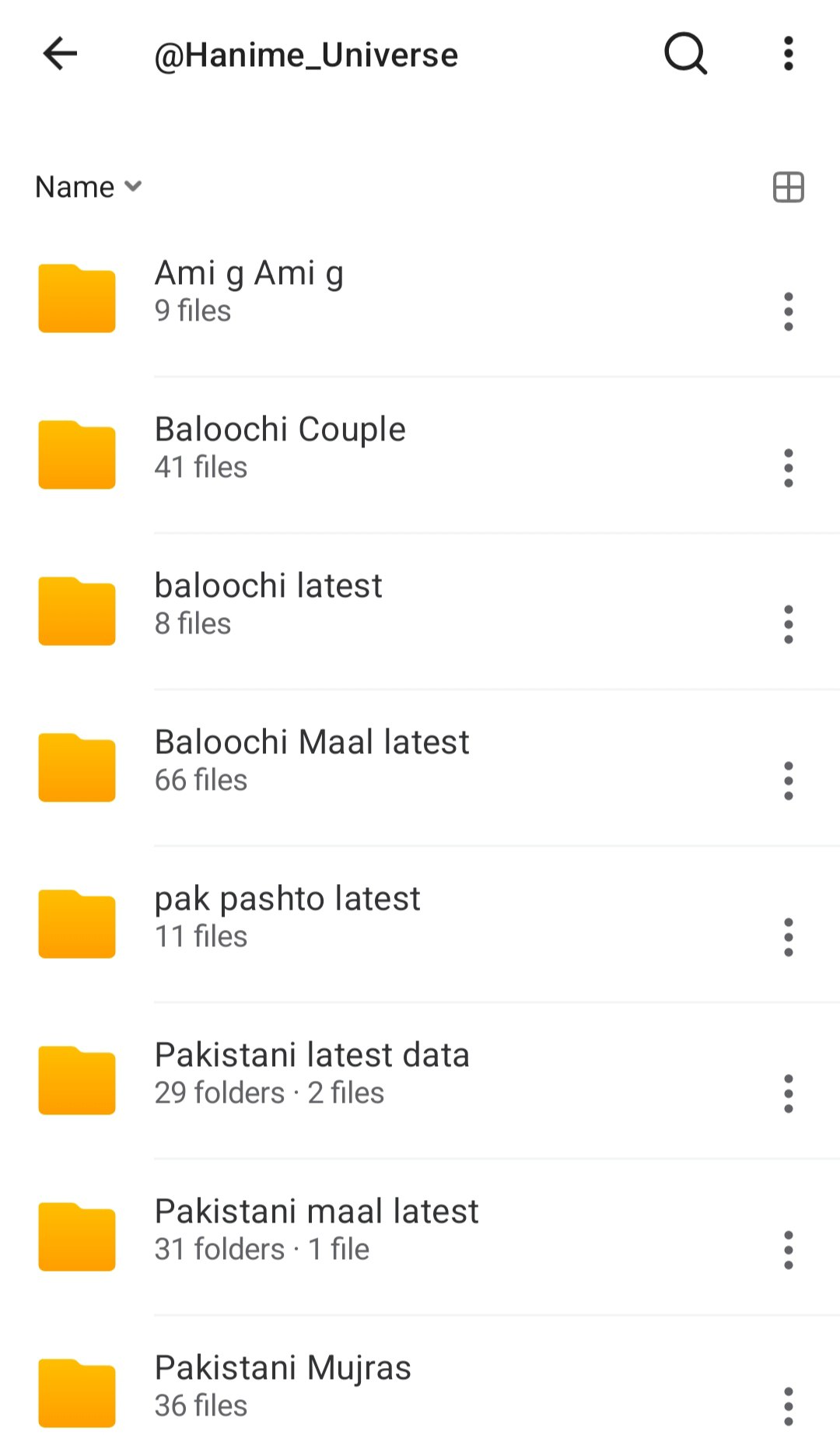Open options menu for pak pashto latest
Screen dimensions: 840x1435
(788, 936)
